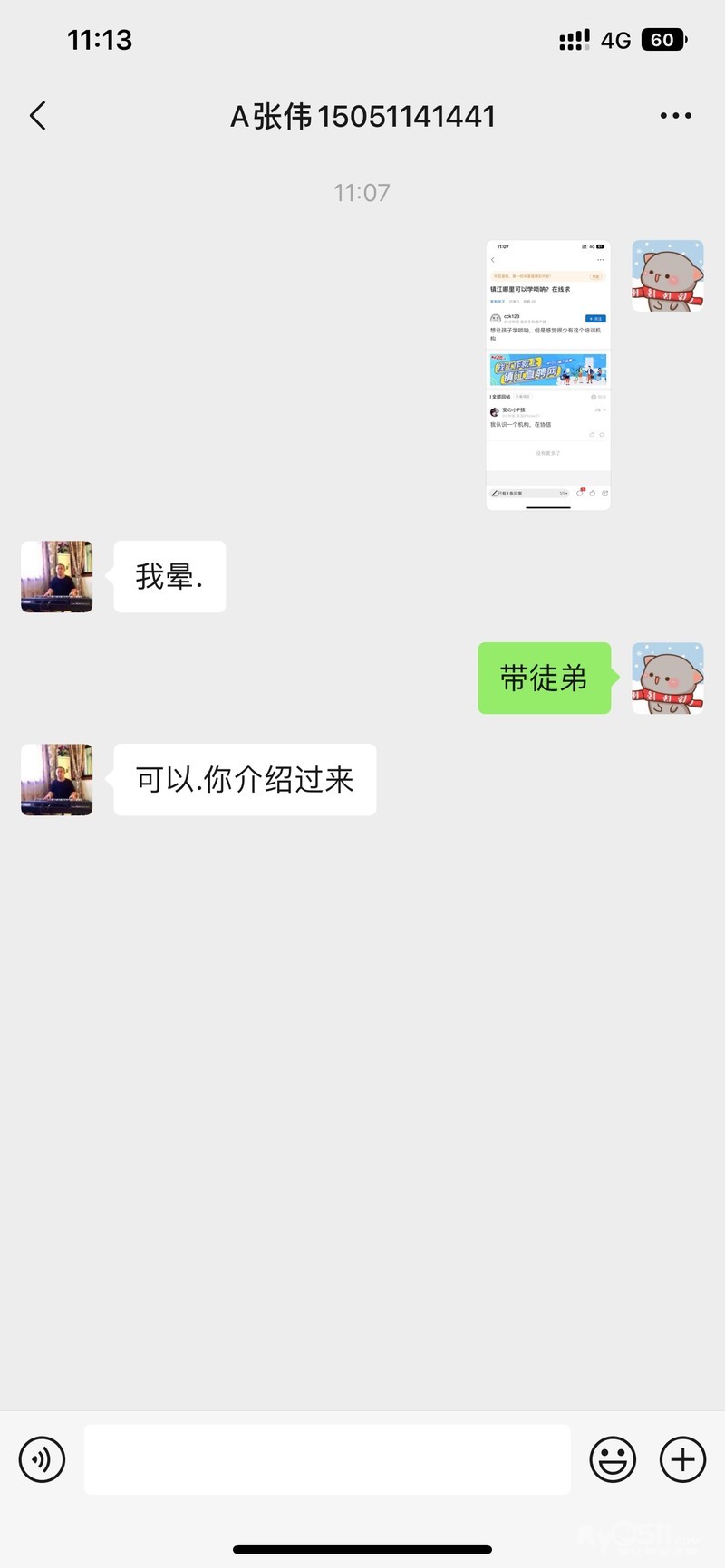Open the plus attachments panel

682,1459
